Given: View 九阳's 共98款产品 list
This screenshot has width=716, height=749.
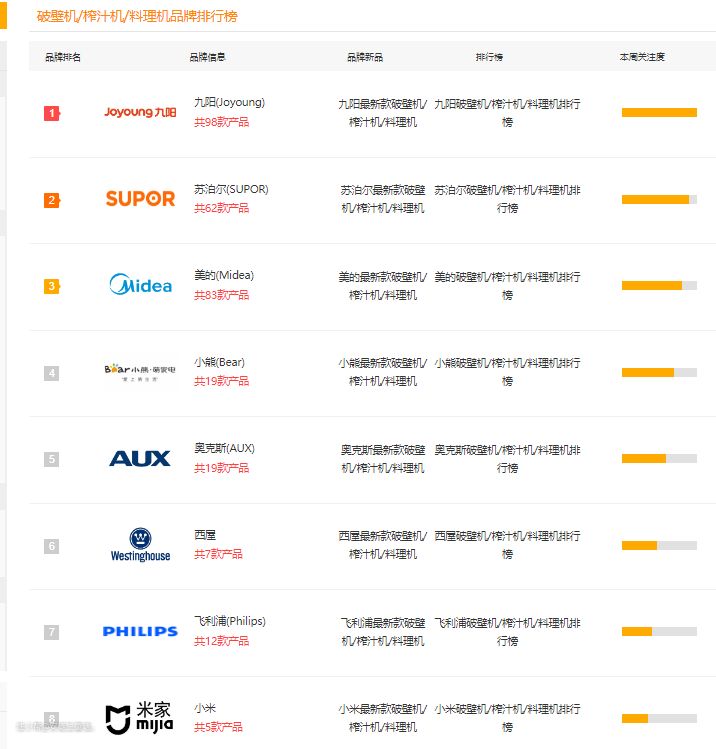Looking at the screenshot, I should (221, 122).
